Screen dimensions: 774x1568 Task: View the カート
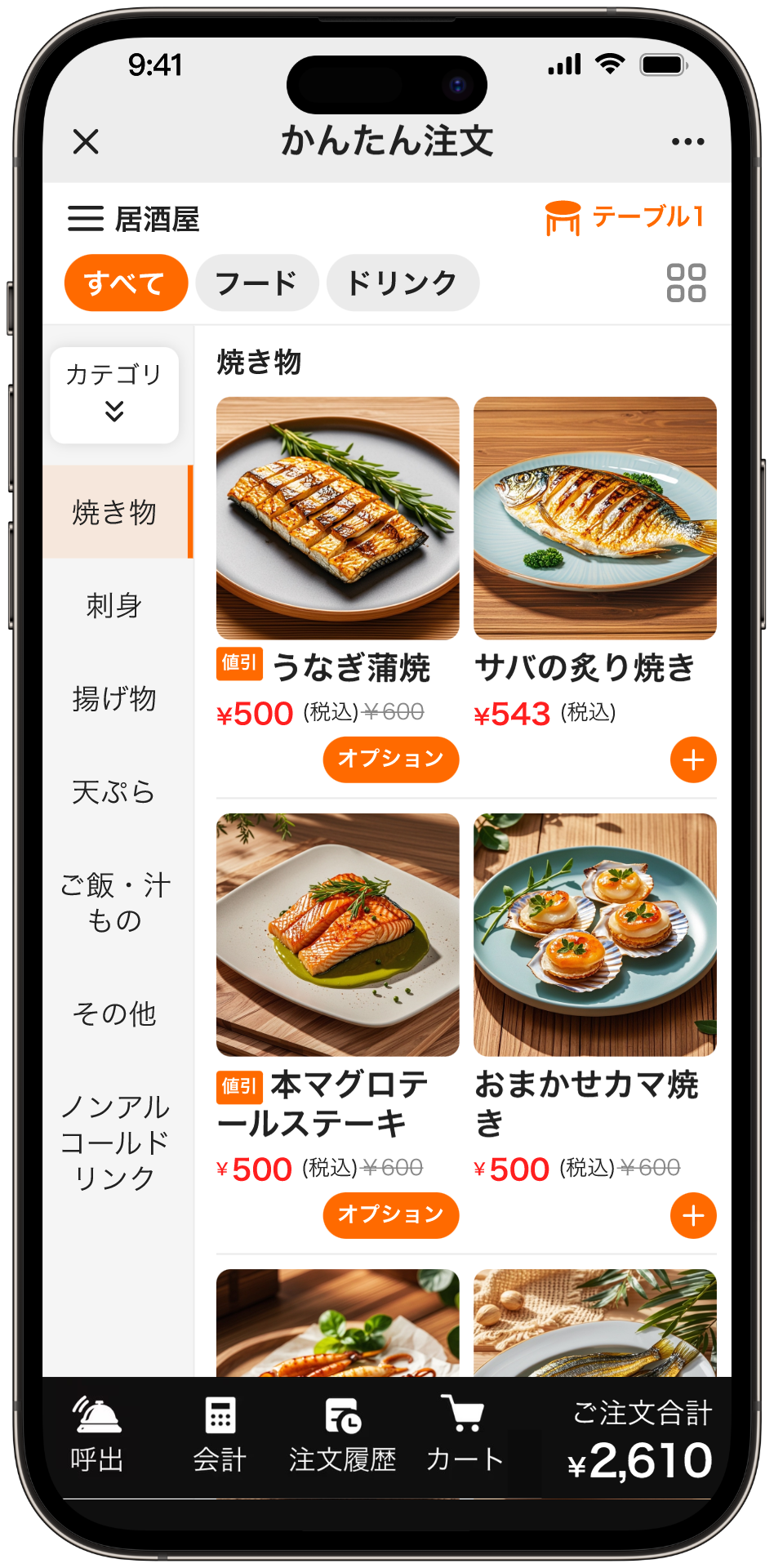465,1434
